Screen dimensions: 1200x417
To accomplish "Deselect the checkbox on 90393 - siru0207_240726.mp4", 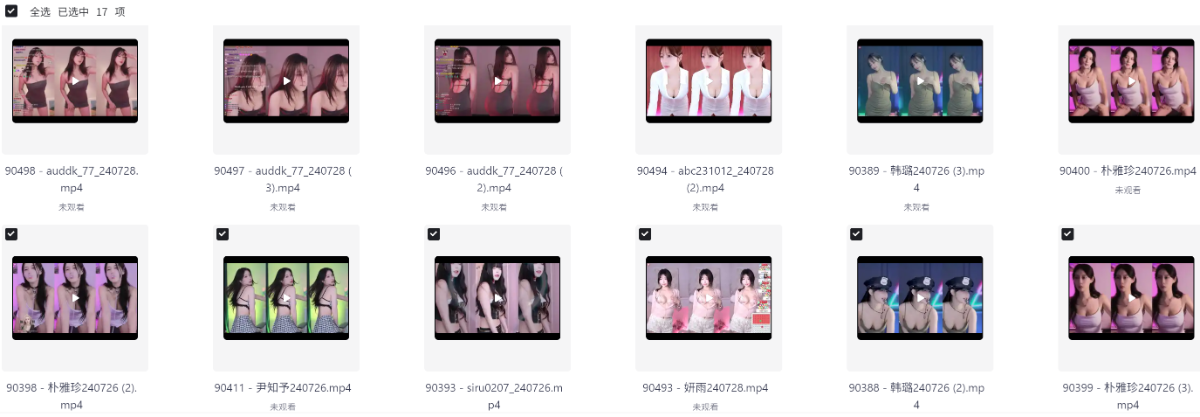I will [x=434, y=234].
